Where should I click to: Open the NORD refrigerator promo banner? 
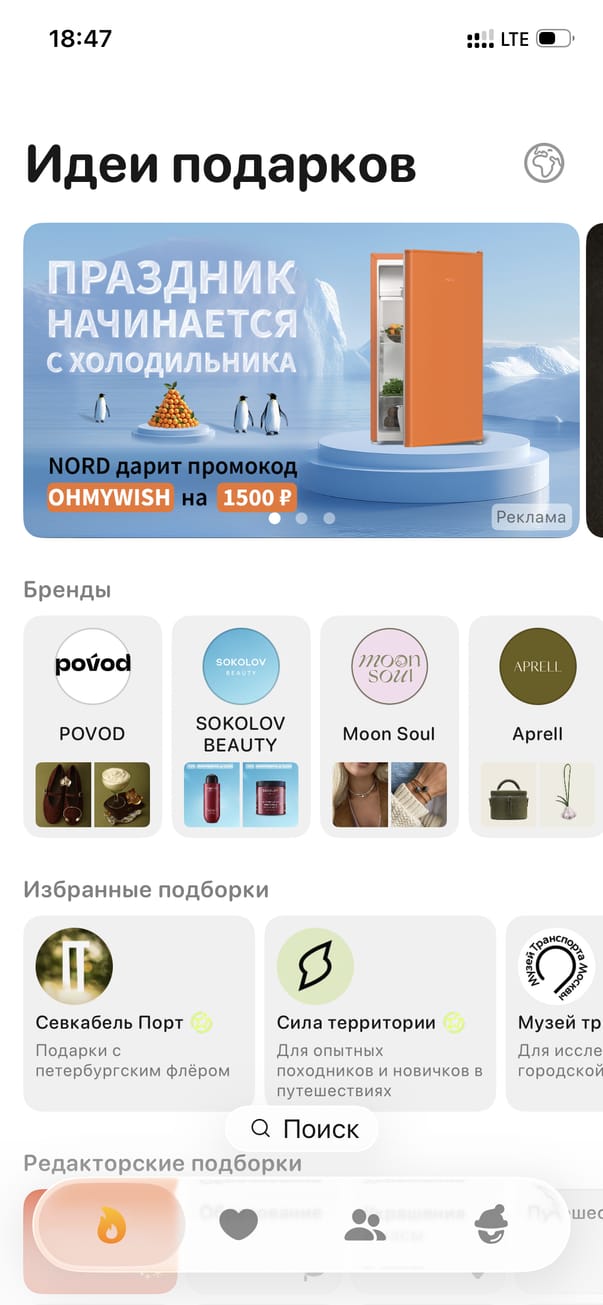(x=300, y=380)
